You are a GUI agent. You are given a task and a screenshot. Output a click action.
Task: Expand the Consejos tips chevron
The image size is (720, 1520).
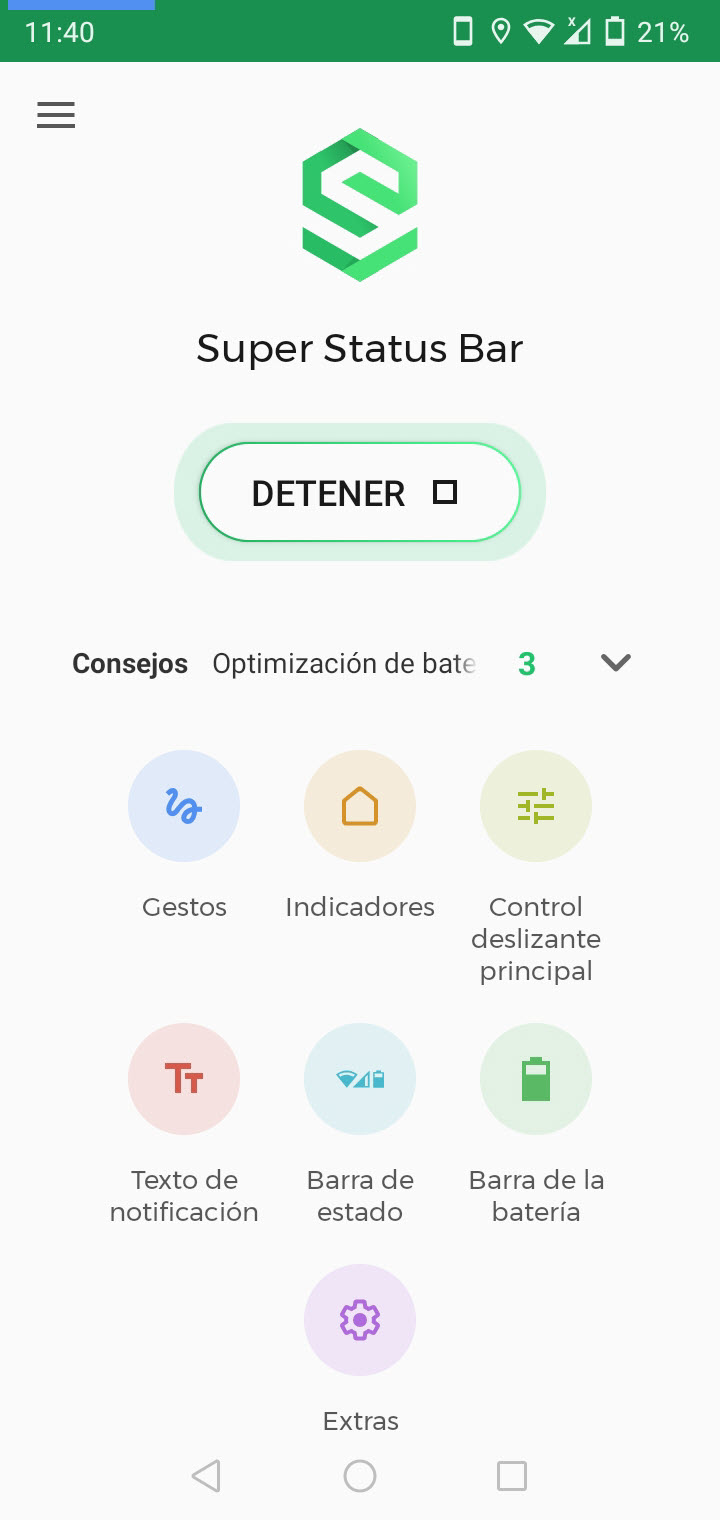(615, 662)
